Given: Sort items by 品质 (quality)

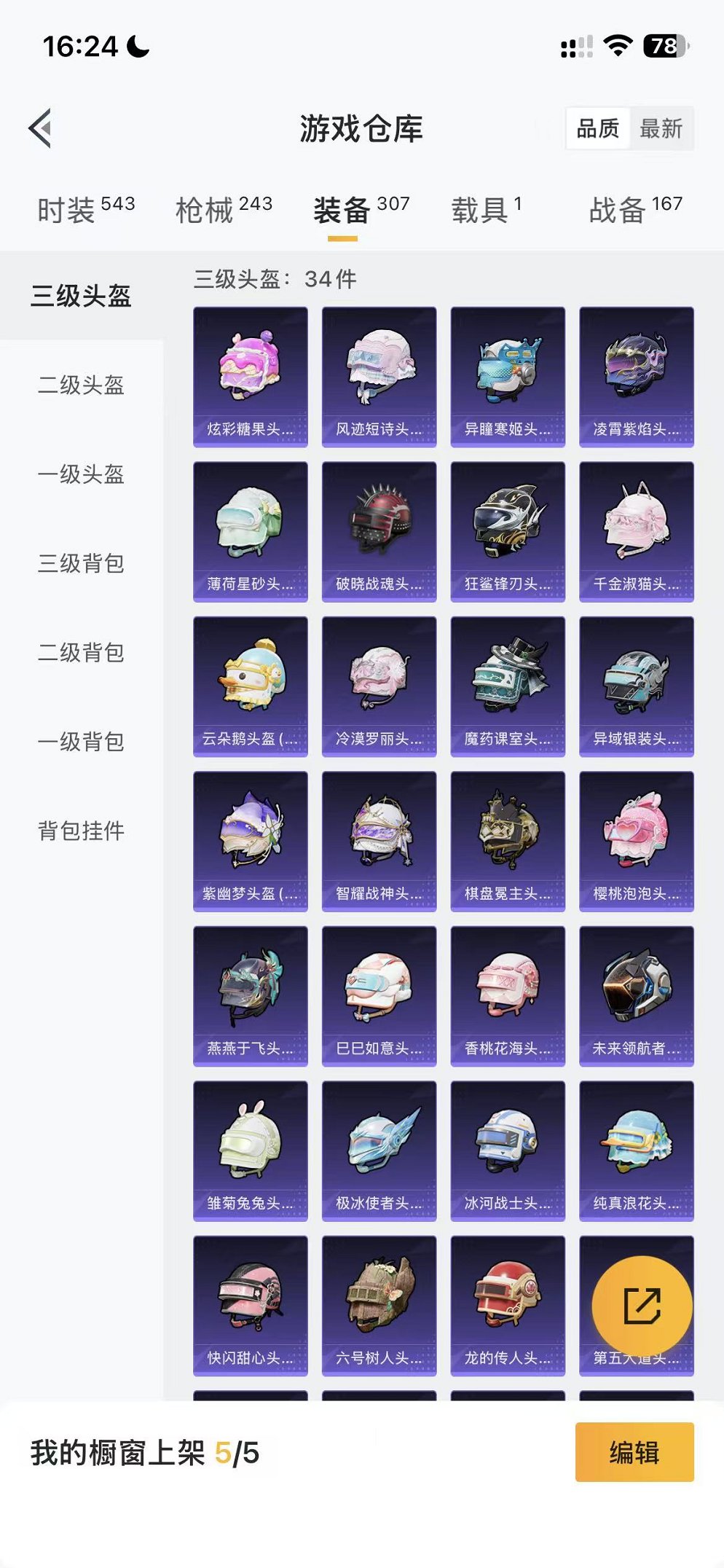Looking at the screenshot, I should click(599, 129).
